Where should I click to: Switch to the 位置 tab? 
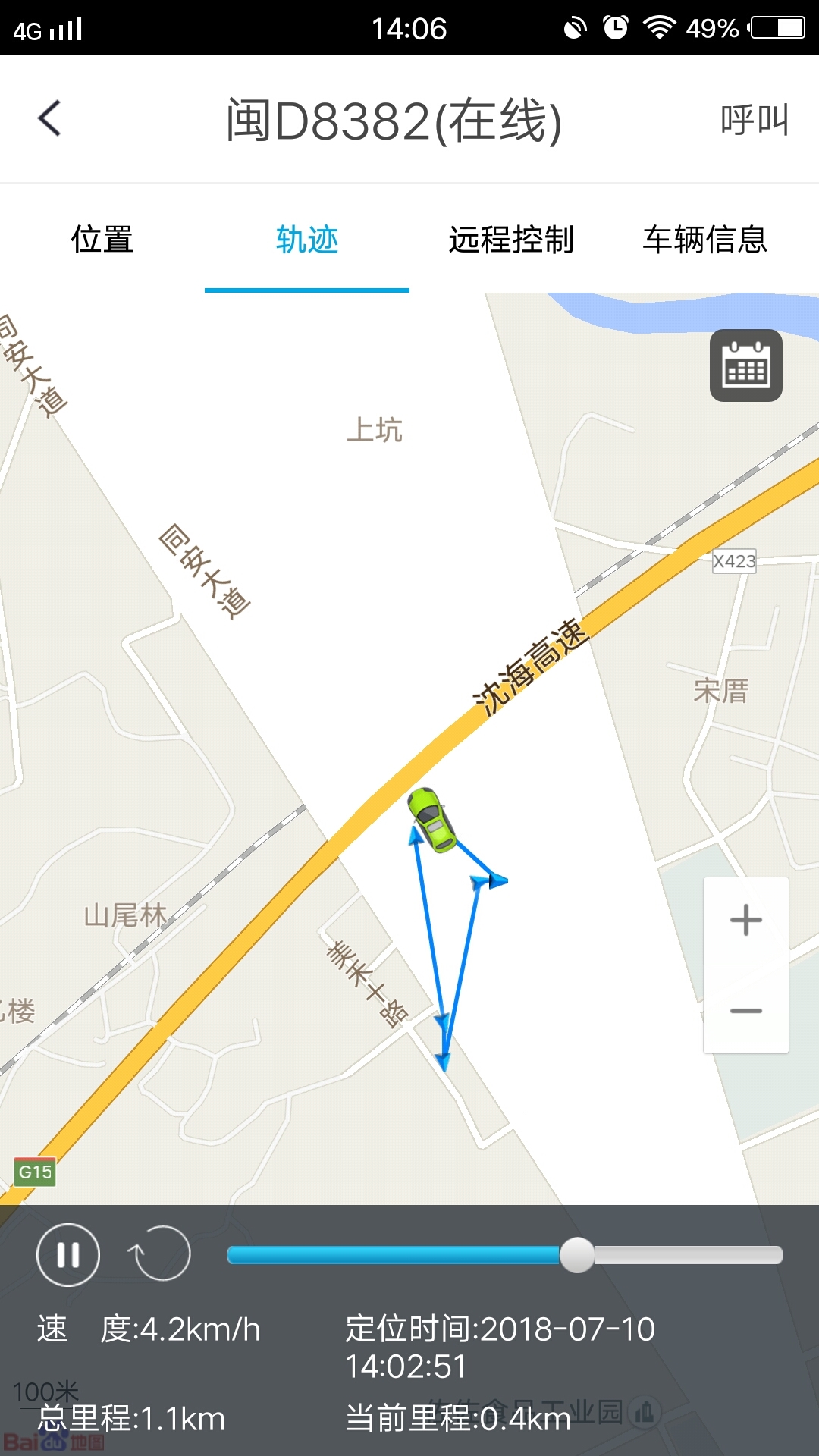[x=102, y=240]
